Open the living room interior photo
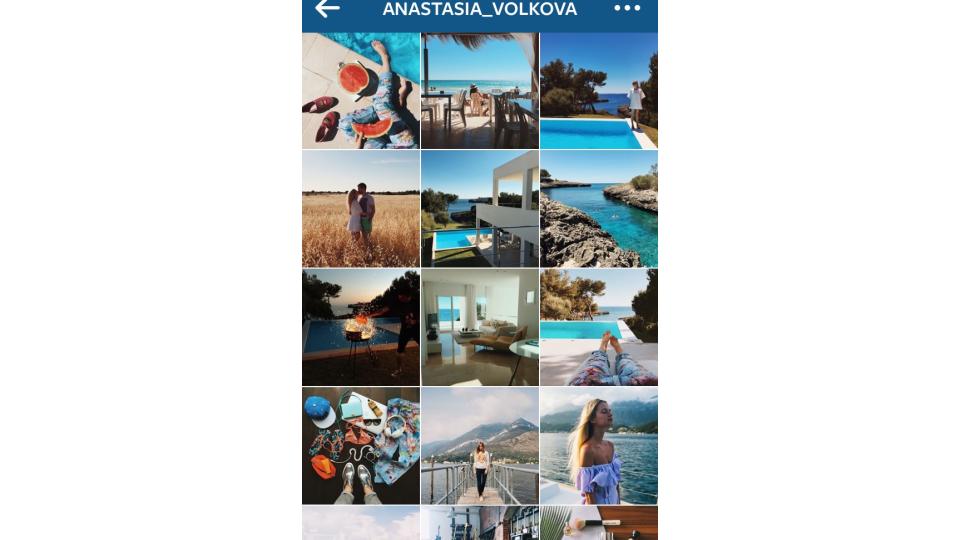This screenshot has height=540, width=960. 480,327
